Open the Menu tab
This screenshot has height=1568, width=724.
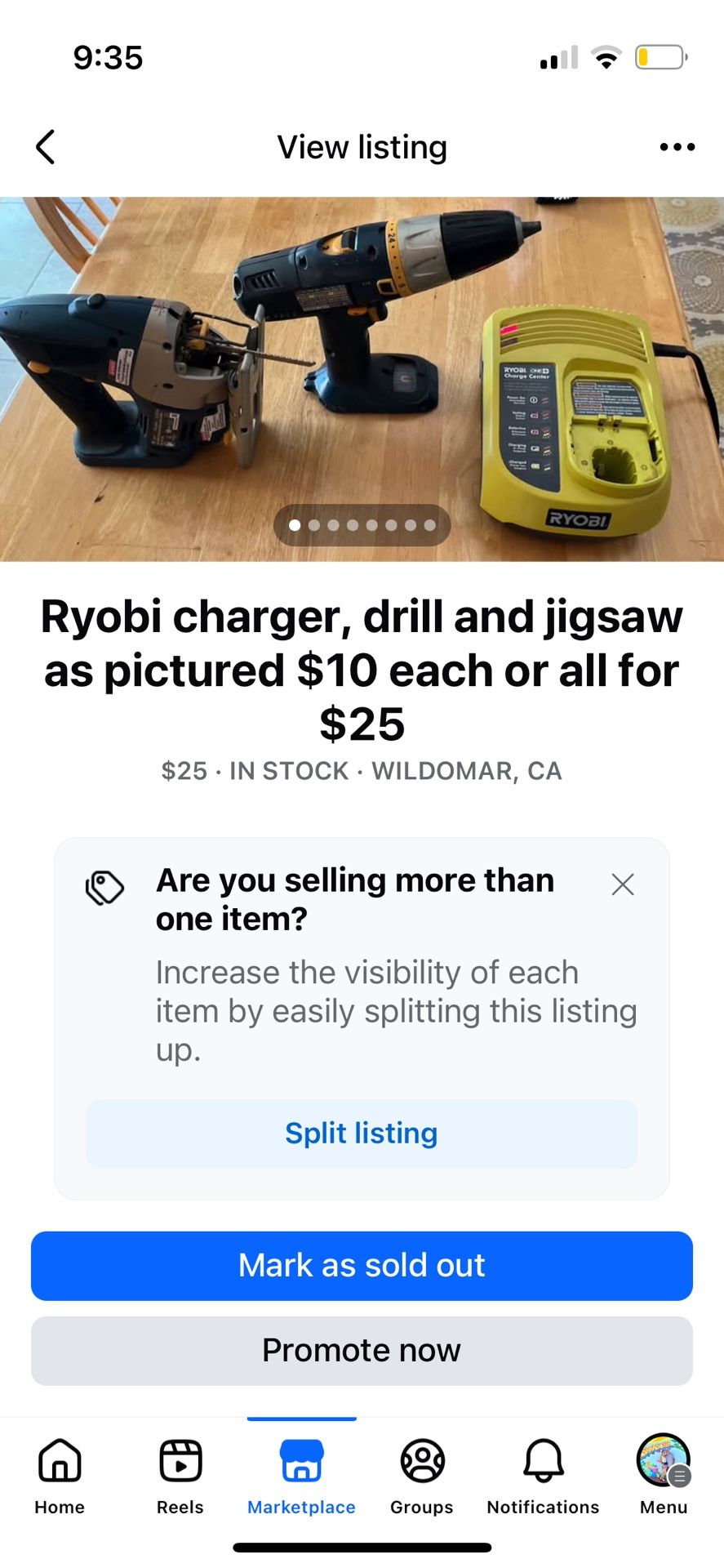[x=664, y=1475]
